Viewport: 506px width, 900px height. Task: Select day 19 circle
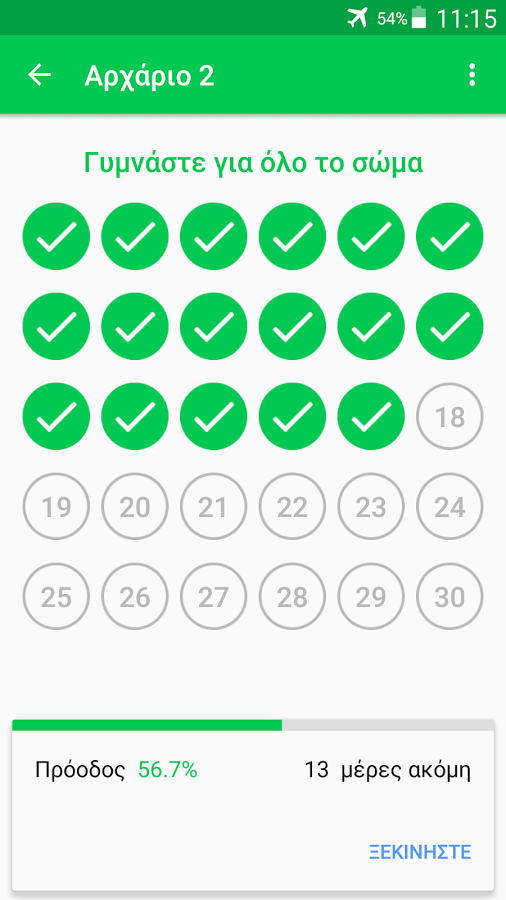click(x=56, y=507)
